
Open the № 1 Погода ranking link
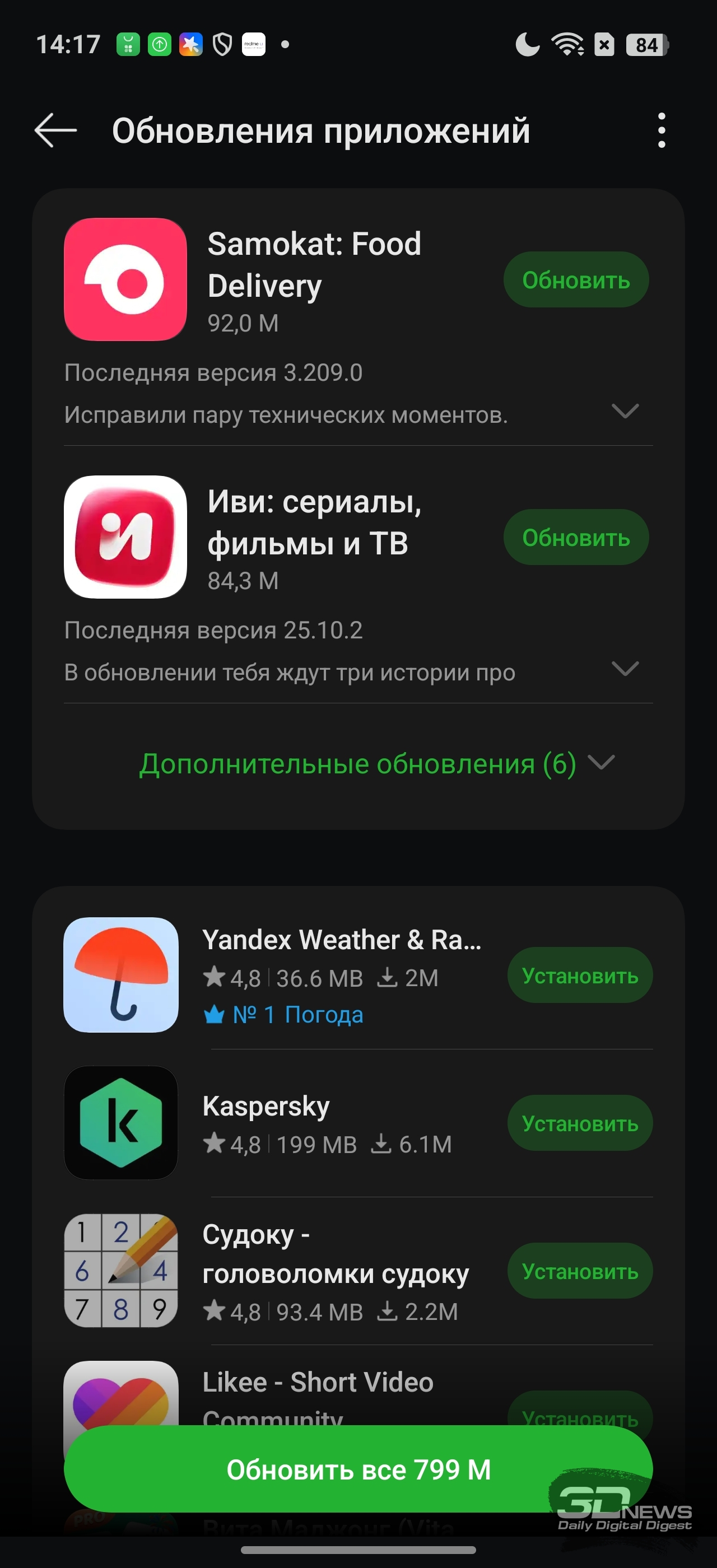point(283,1015)
